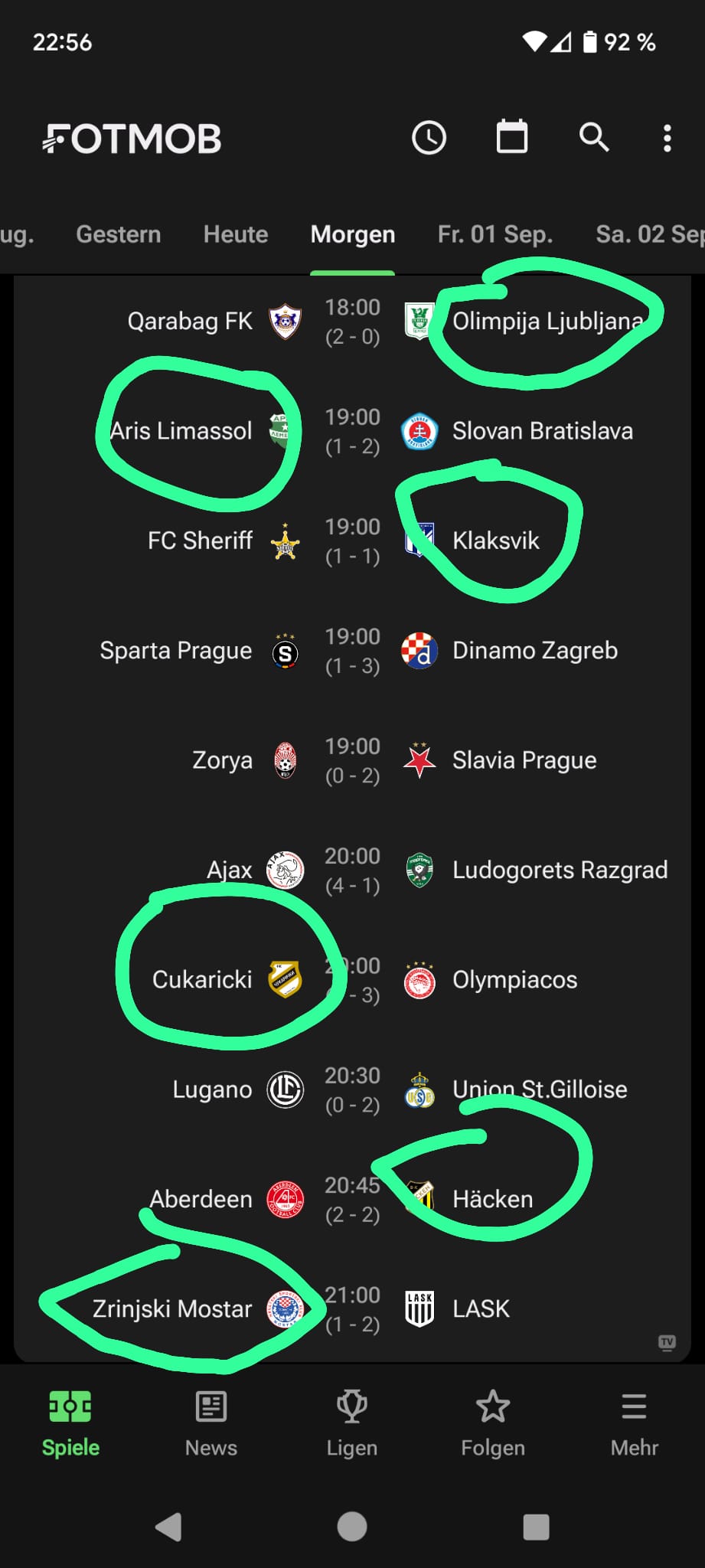705x1568 pixels.
Task: Open Zorya vs Slavia Prague match
Action: click(352, 760)
